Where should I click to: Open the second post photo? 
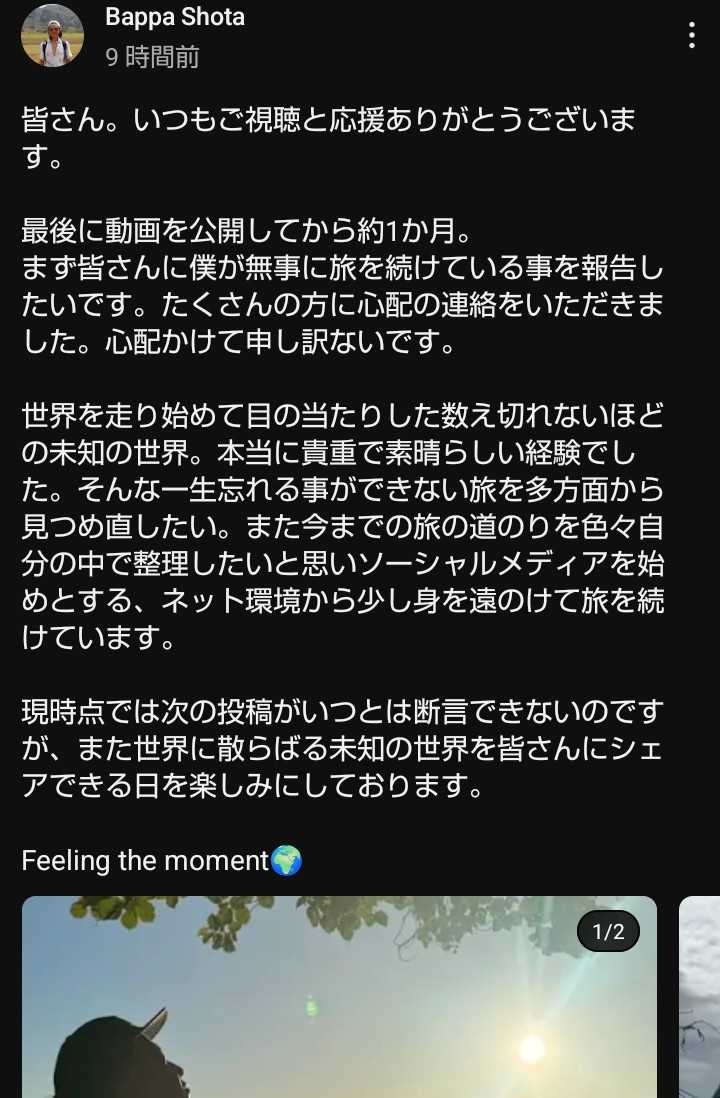click(x=700, y=1000)
